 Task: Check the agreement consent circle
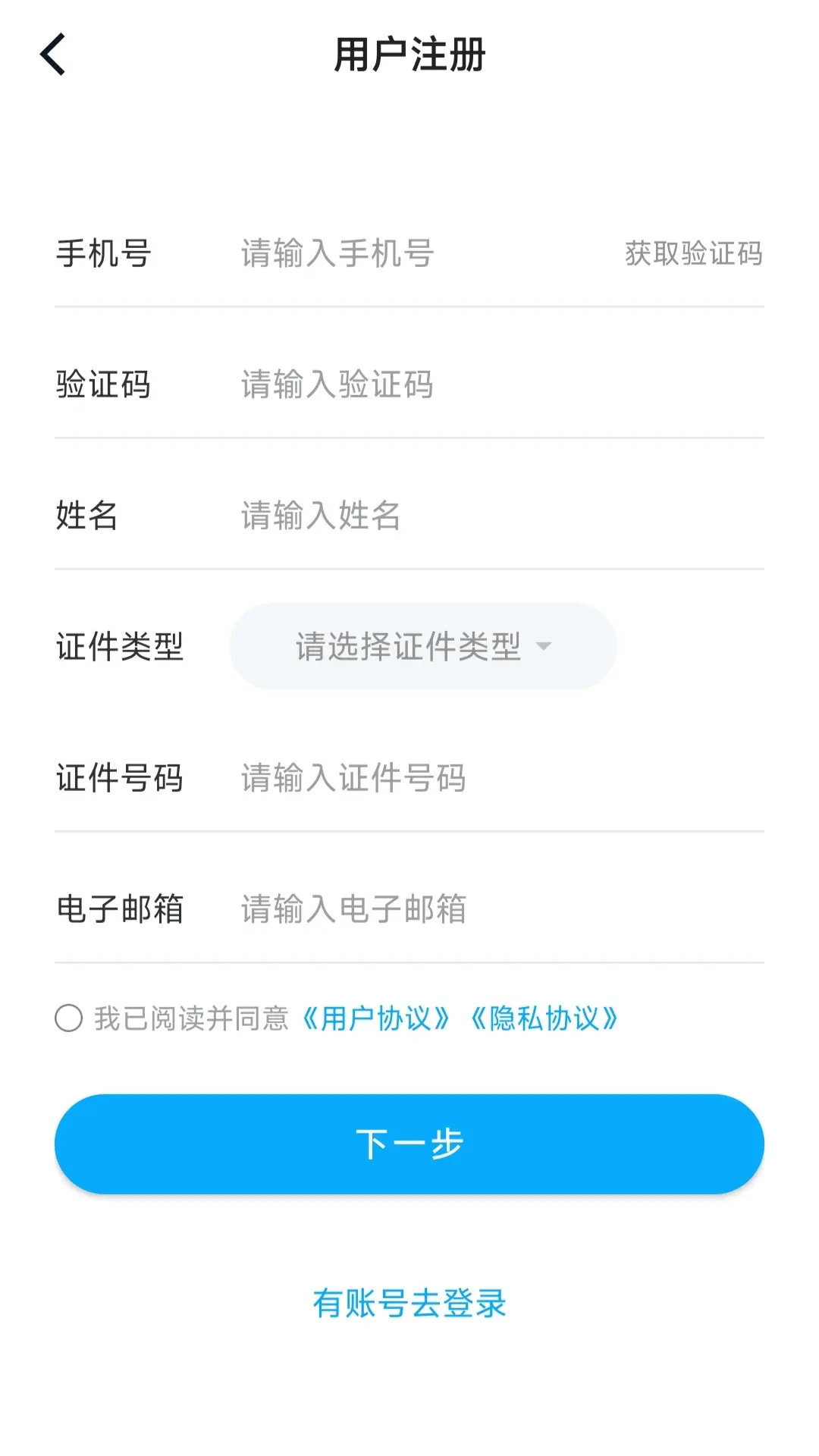(x=69, y=1019)
